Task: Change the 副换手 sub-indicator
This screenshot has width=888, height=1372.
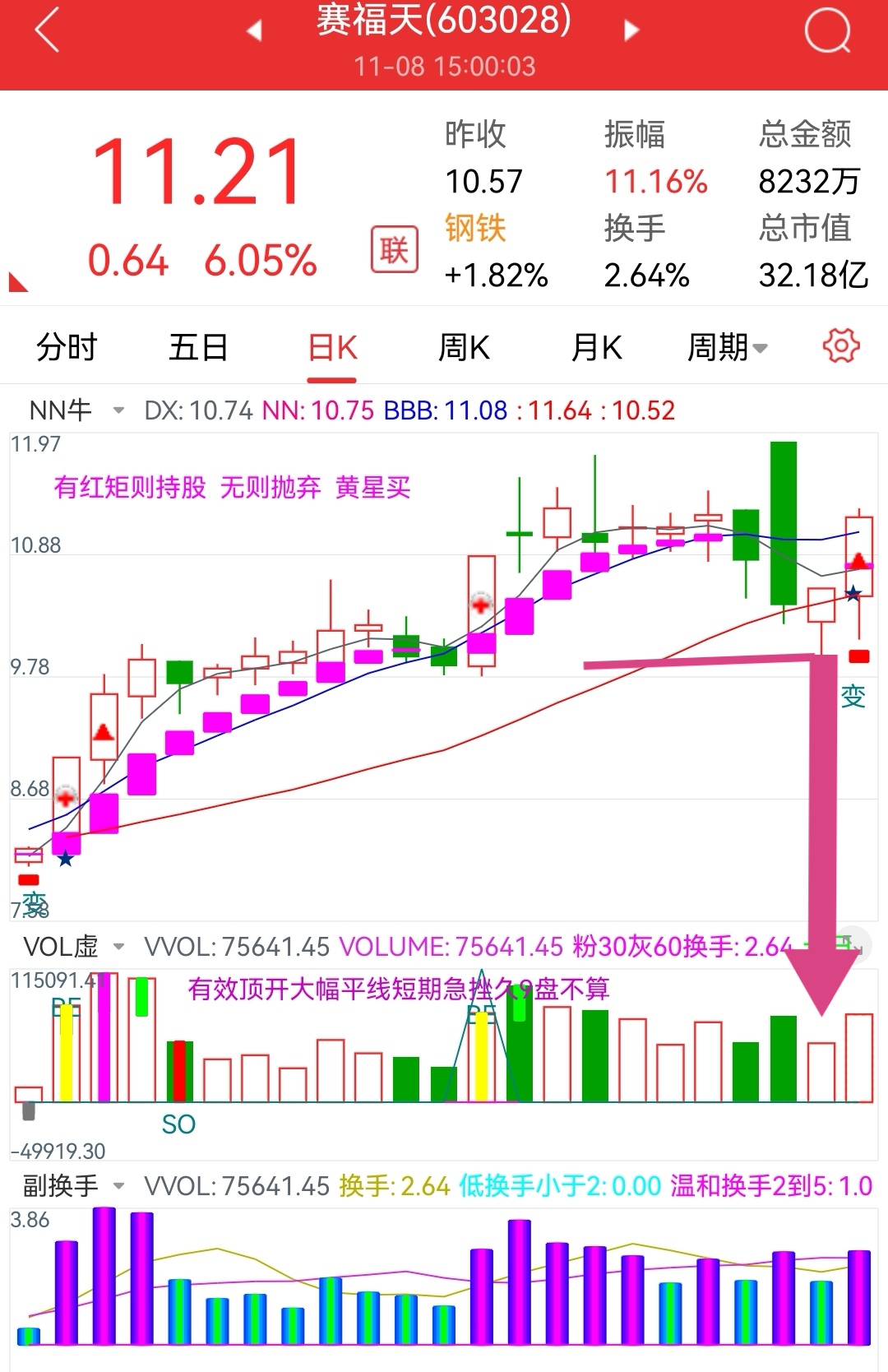Action: [x=74, y=1185]
